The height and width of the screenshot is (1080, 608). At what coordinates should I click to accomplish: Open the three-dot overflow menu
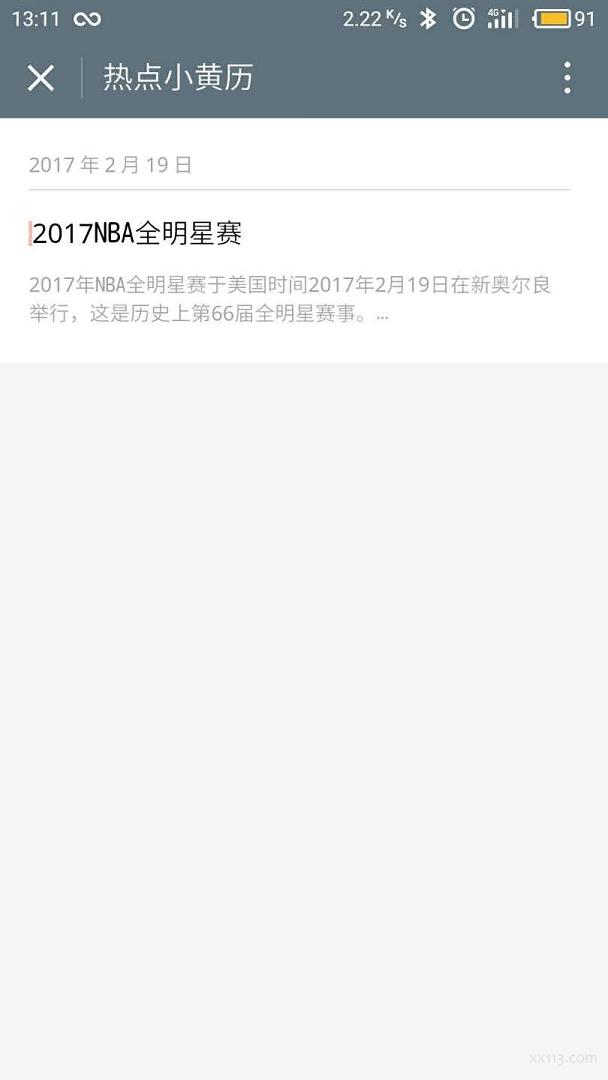[x=567, y=78]
